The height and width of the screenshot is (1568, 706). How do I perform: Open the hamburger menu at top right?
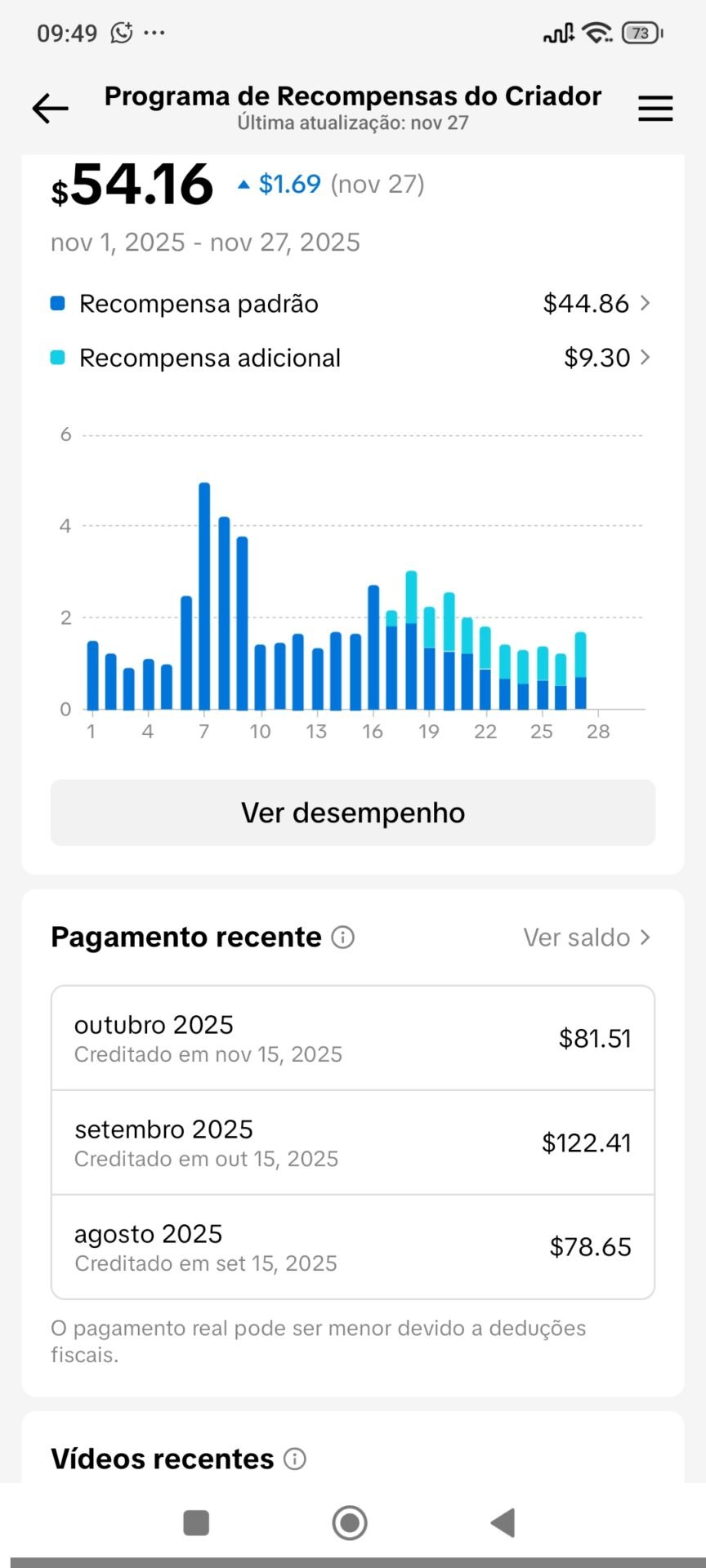(x=655, y=107)
